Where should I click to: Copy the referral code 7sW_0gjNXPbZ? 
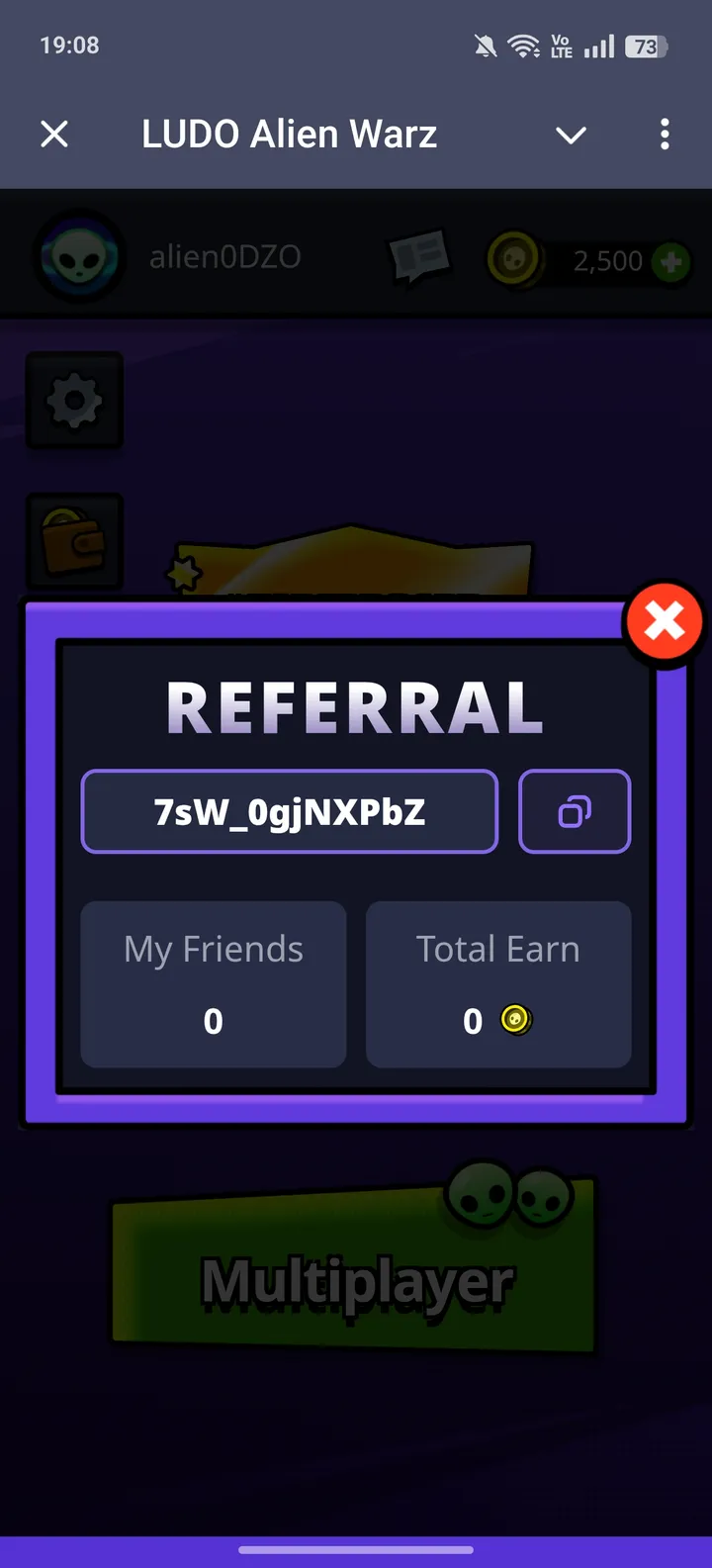(x=575, y=811)
